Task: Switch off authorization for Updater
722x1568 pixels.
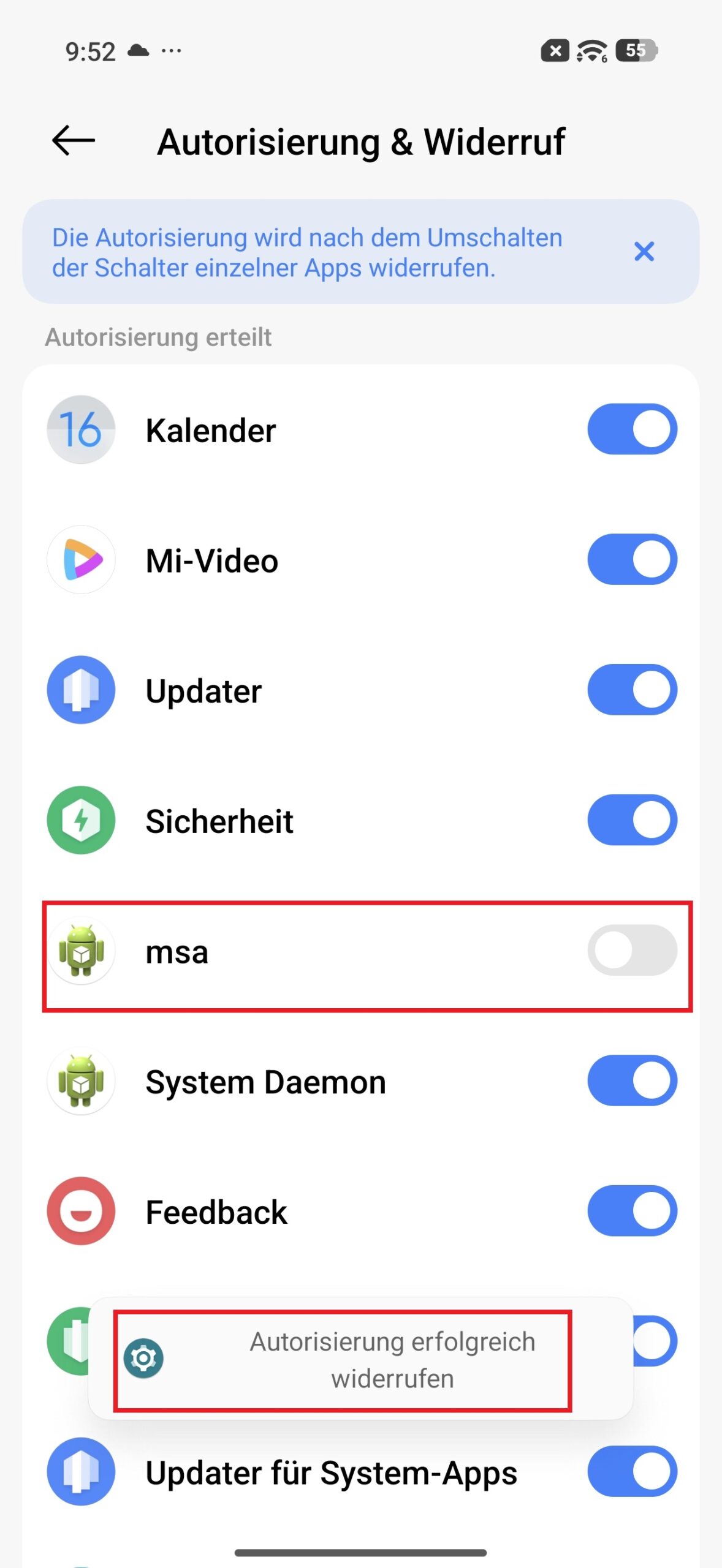Action: pos(632,690)
